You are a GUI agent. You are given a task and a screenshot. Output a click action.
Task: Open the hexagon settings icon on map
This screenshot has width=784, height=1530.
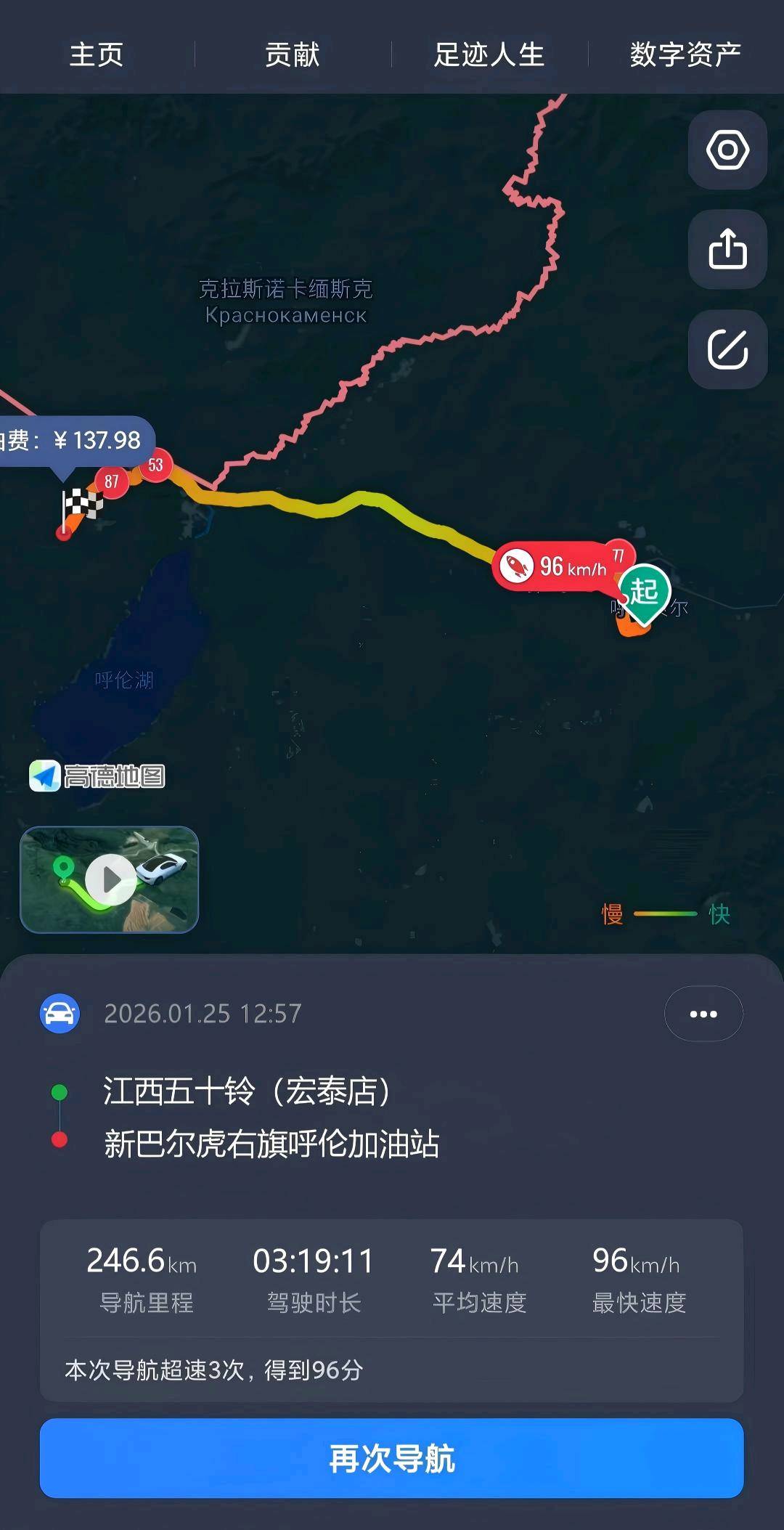727,150
